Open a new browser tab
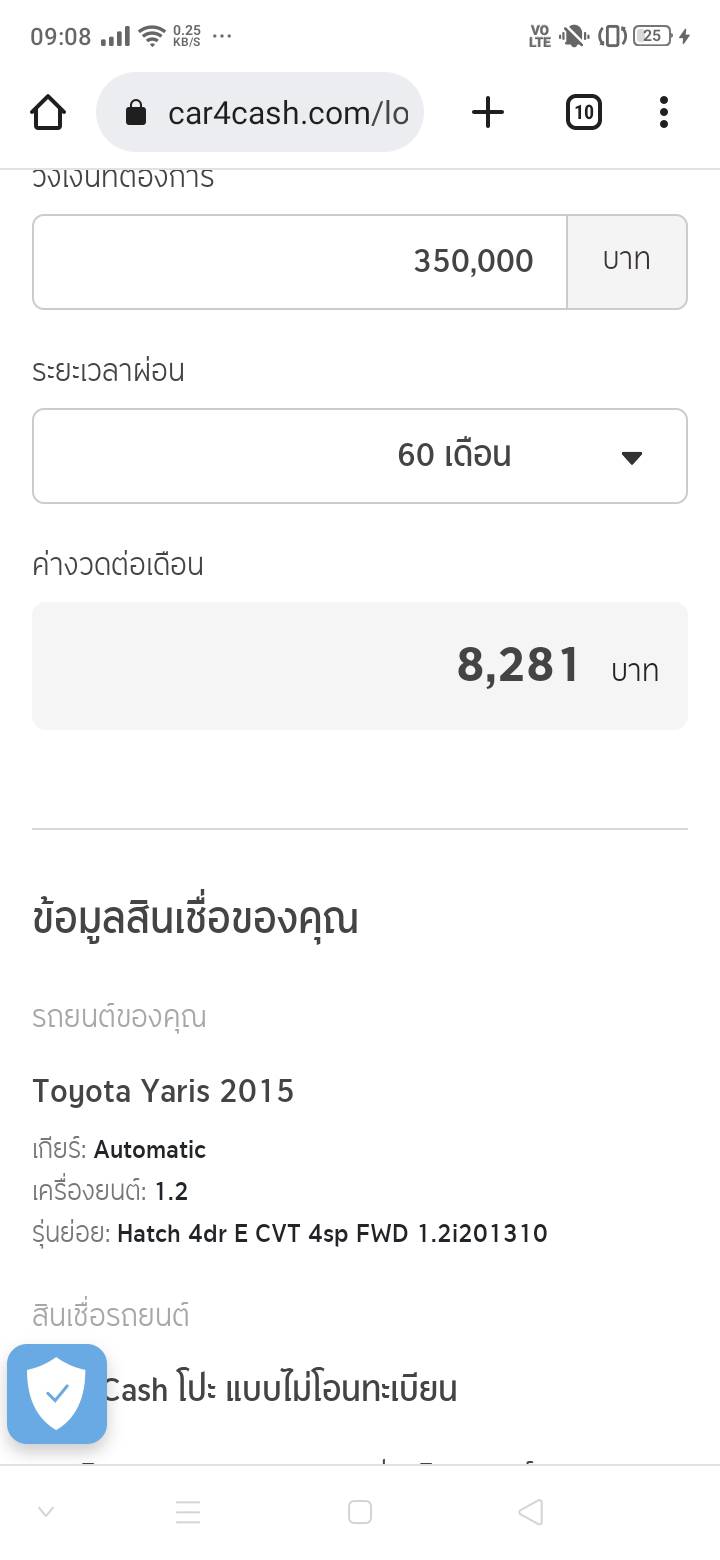Viewport: 720px width, 1560px height. pyautogui.click(x=487, y=113)
